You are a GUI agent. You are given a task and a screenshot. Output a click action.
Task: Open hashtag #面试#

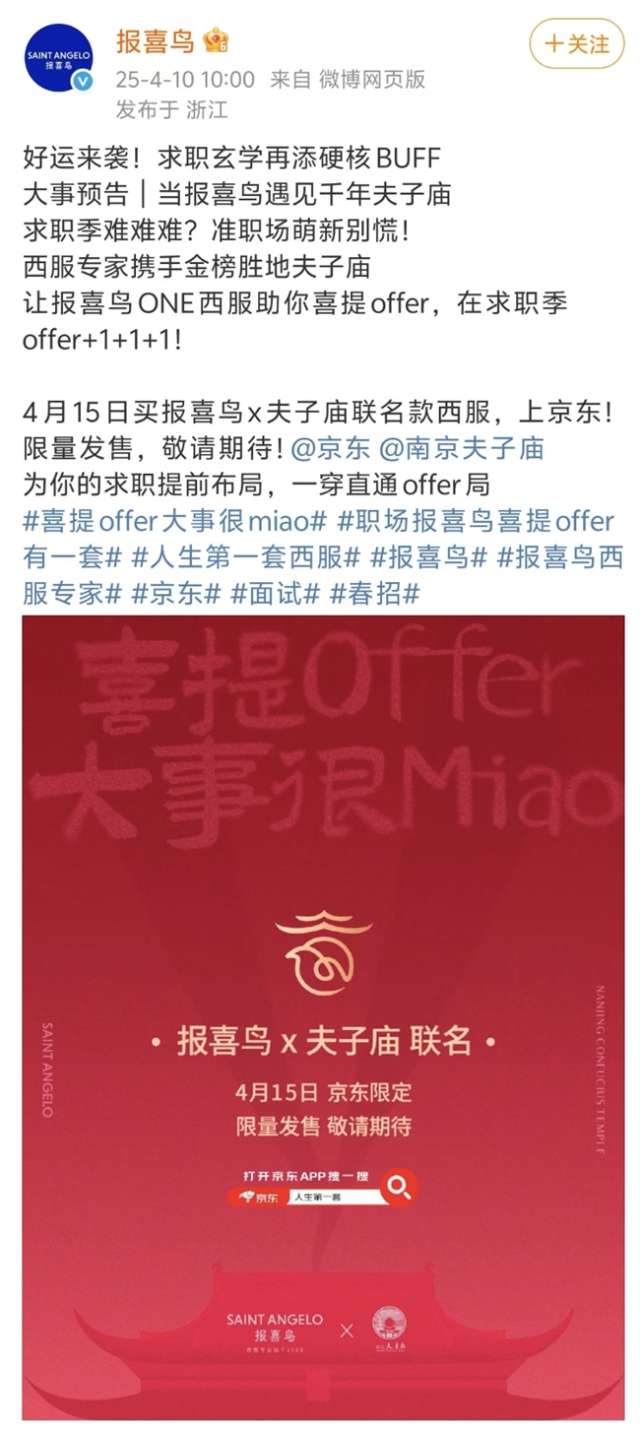tap(275, 592)
